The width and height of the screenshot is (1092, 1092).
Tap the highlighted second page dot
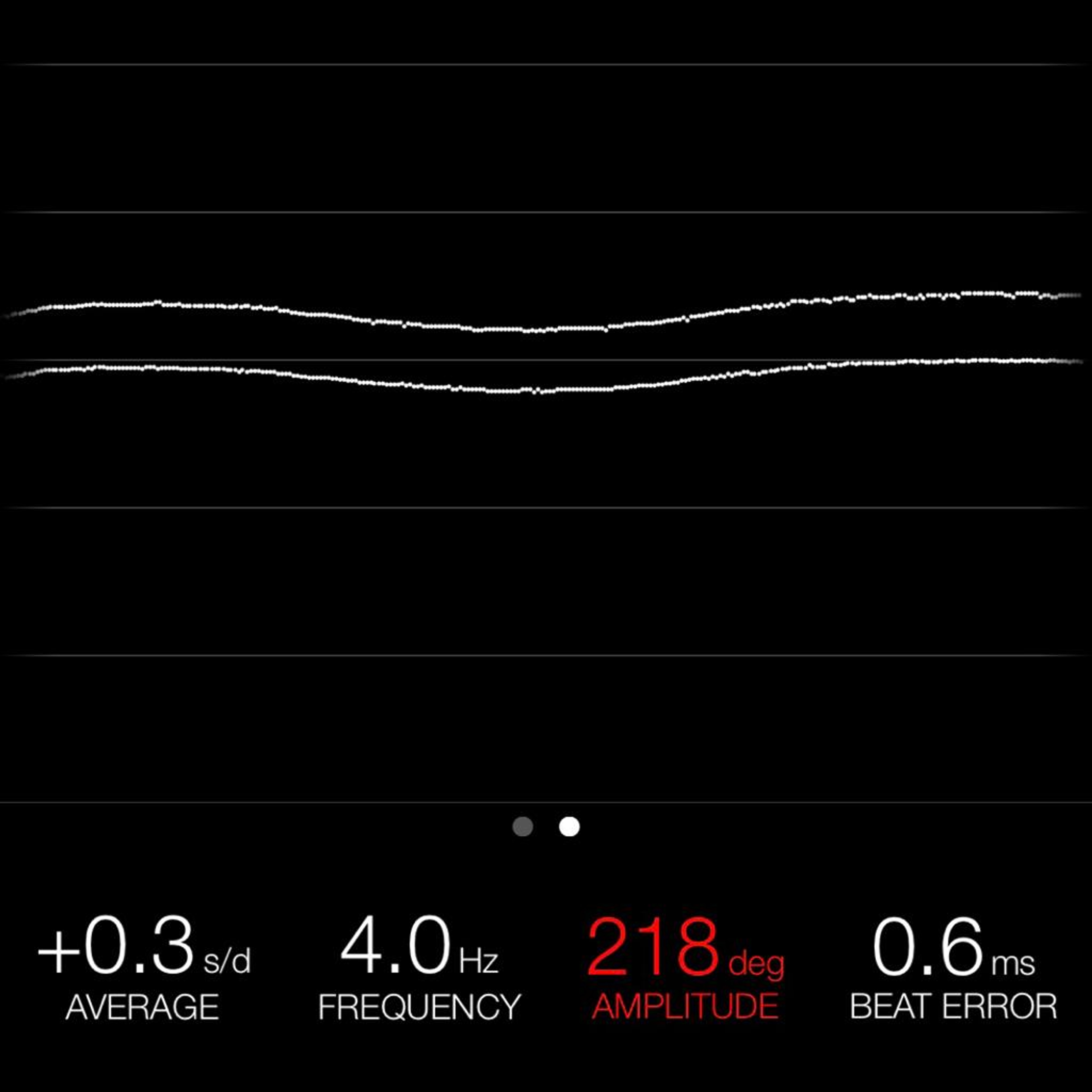pos(569,826)
